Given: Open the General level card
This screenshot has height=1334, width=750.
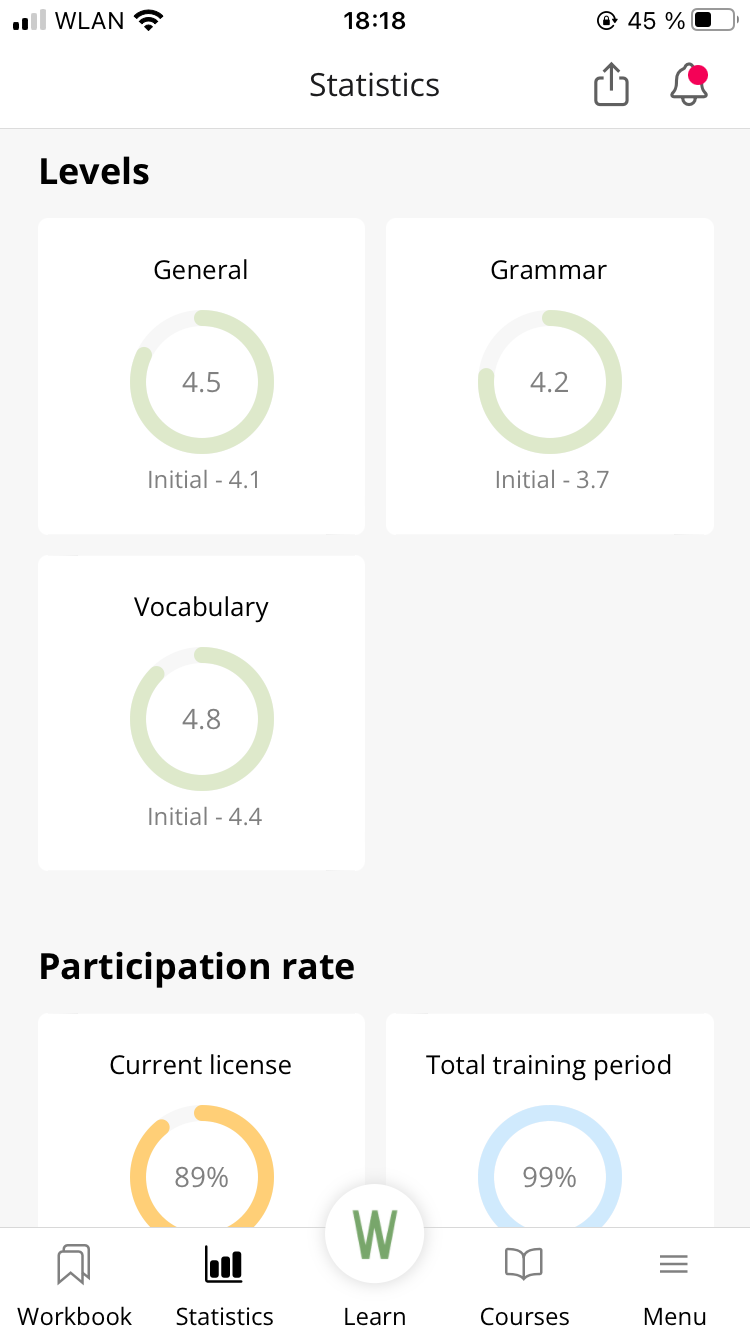Looking at the screenshot, I should 201,376.
